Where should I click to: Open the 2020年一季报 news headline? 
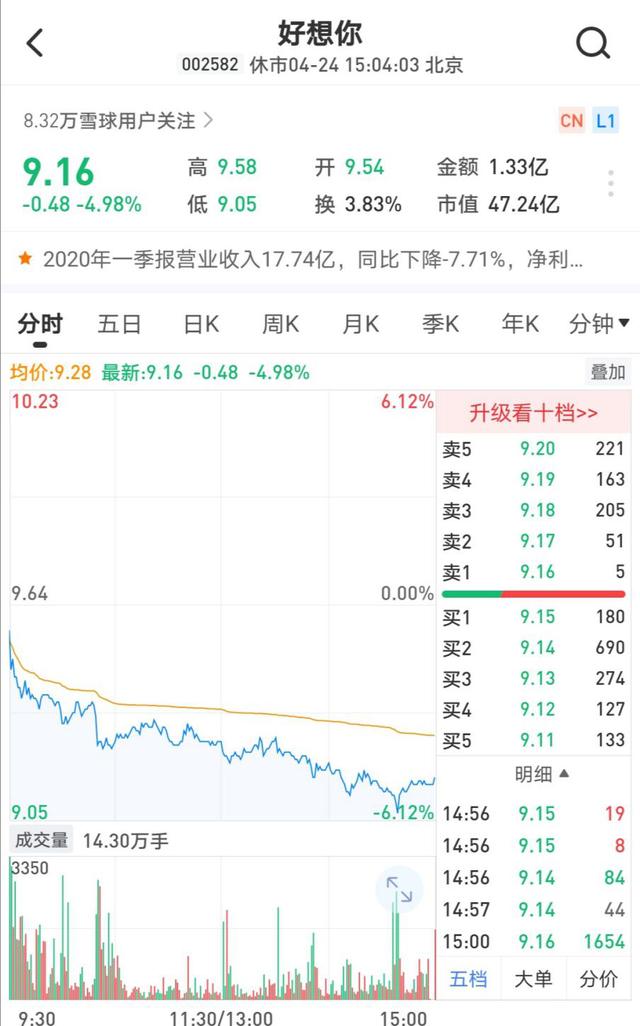[x=300, y=260]
